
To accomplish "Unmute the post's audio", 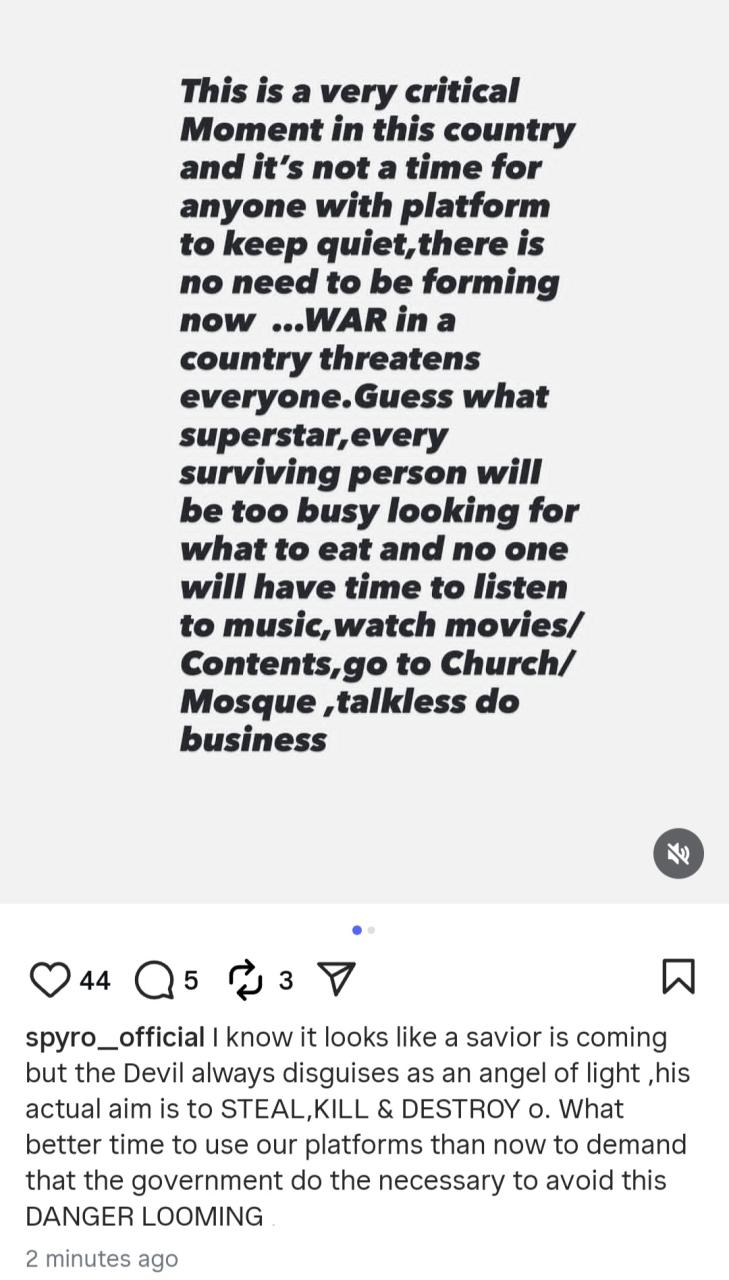I will pyautogui.click(x=679, y=853).
